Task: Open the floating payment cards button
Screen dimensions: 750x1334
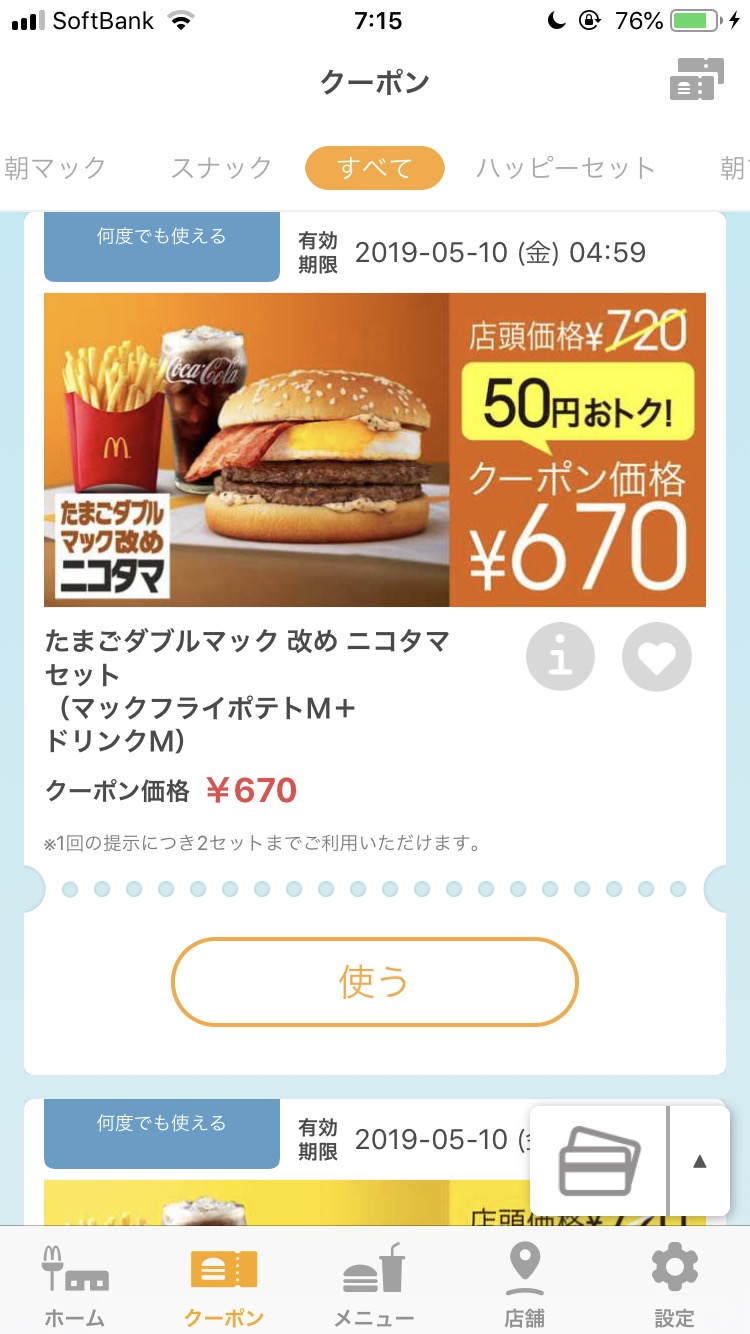Action: [599, 1161]
